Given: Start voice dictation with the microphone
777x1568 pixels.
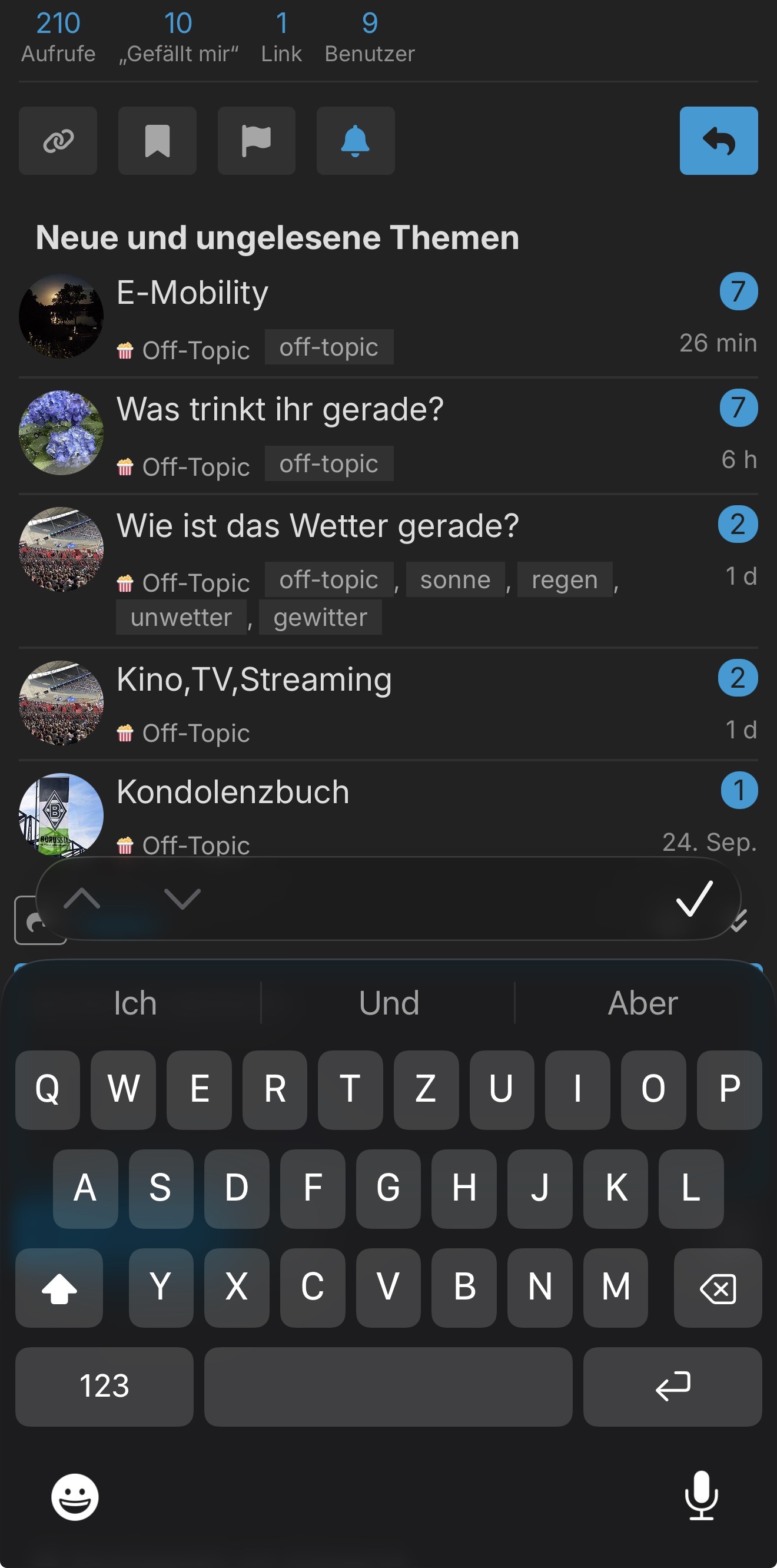Looking at the screenshot, I should tap(701, 1496).
